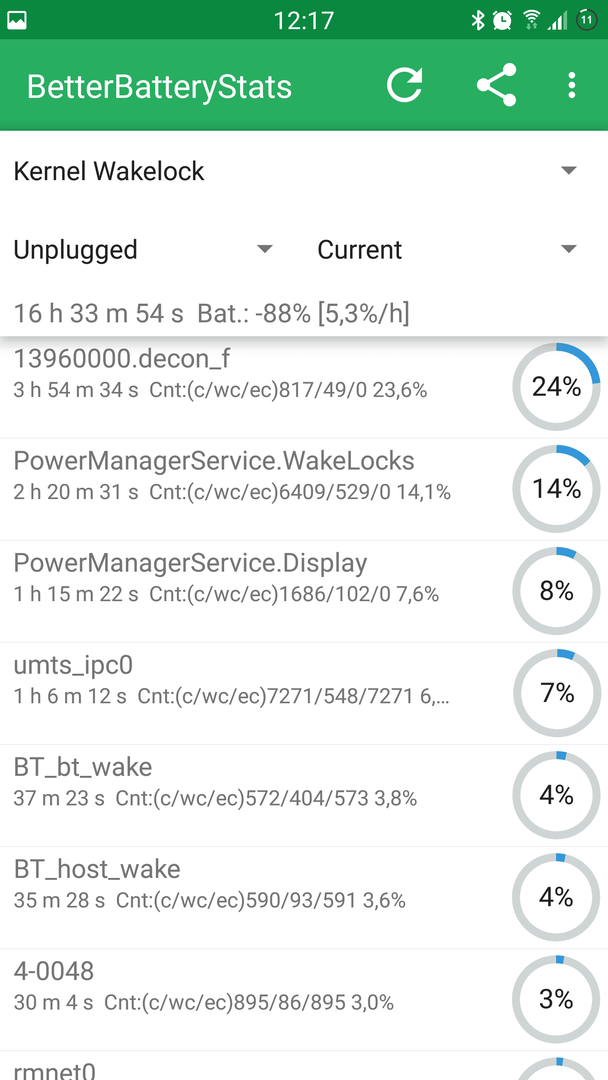Change the Unplugged reference dropdown

[143, 249]
